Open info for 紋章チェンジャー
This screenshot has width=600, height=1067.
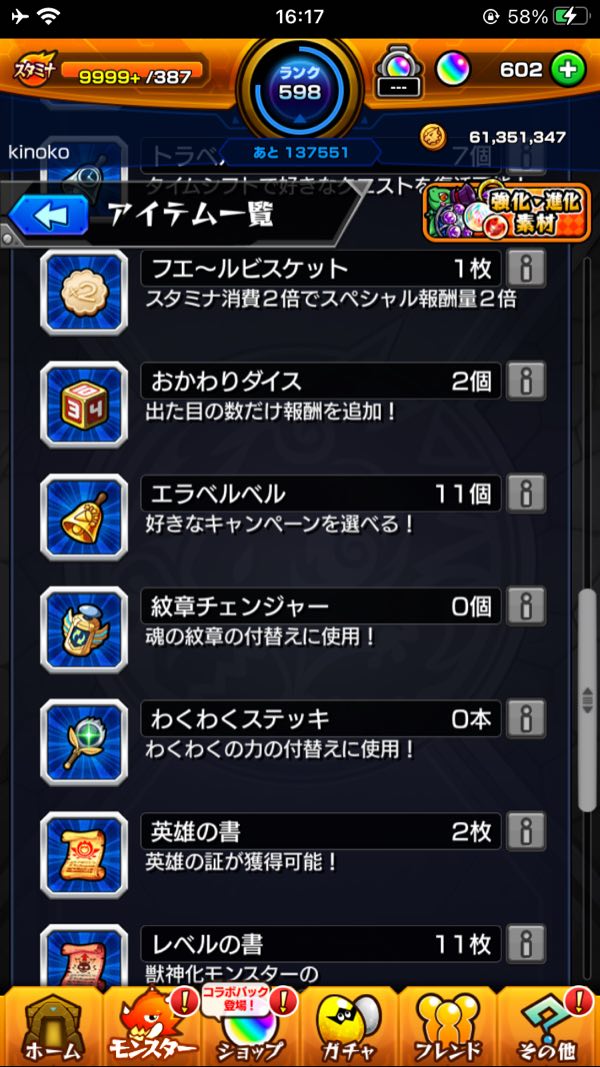click(527, 606)
